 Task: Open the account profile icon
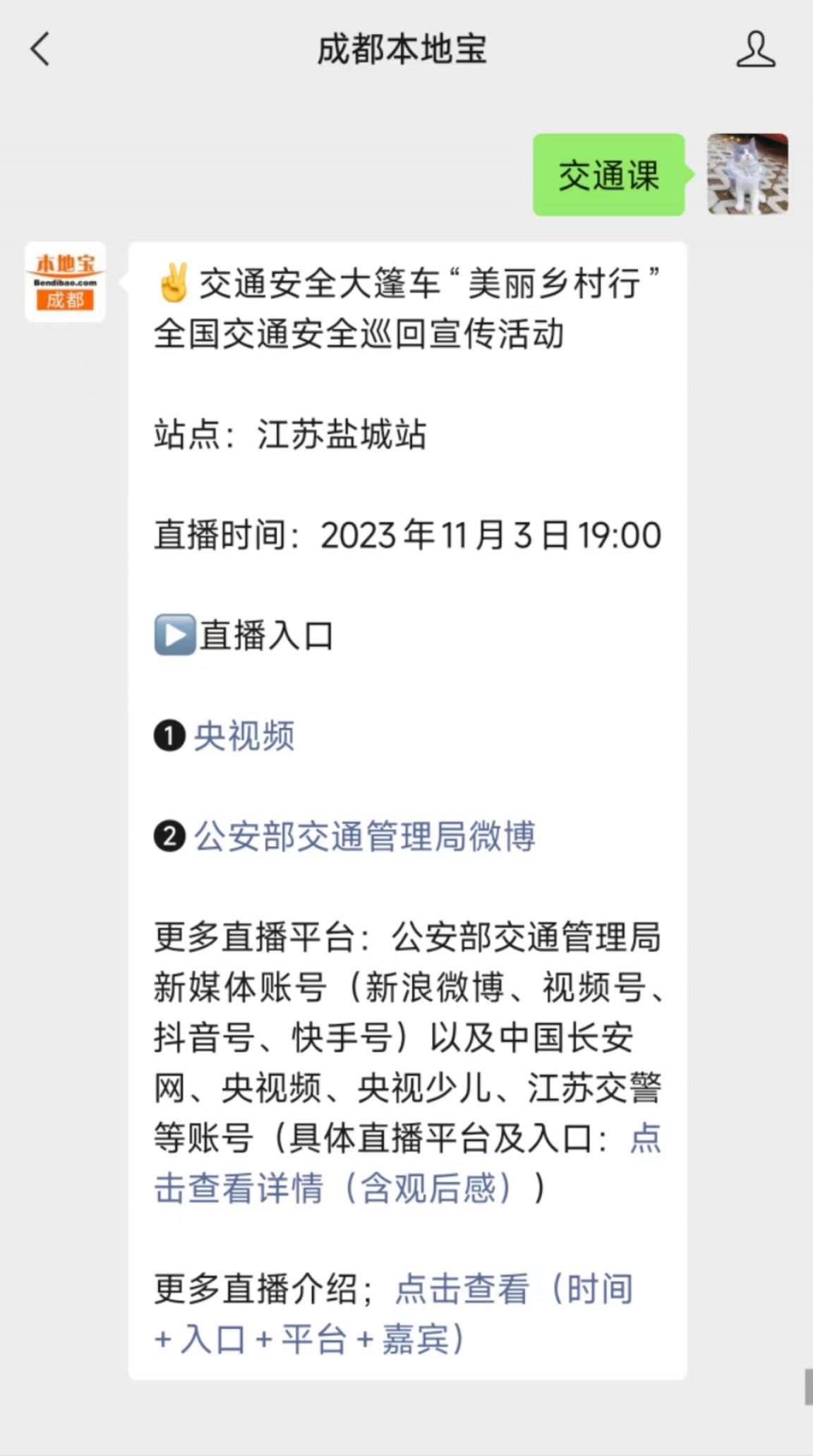[755, 49]
